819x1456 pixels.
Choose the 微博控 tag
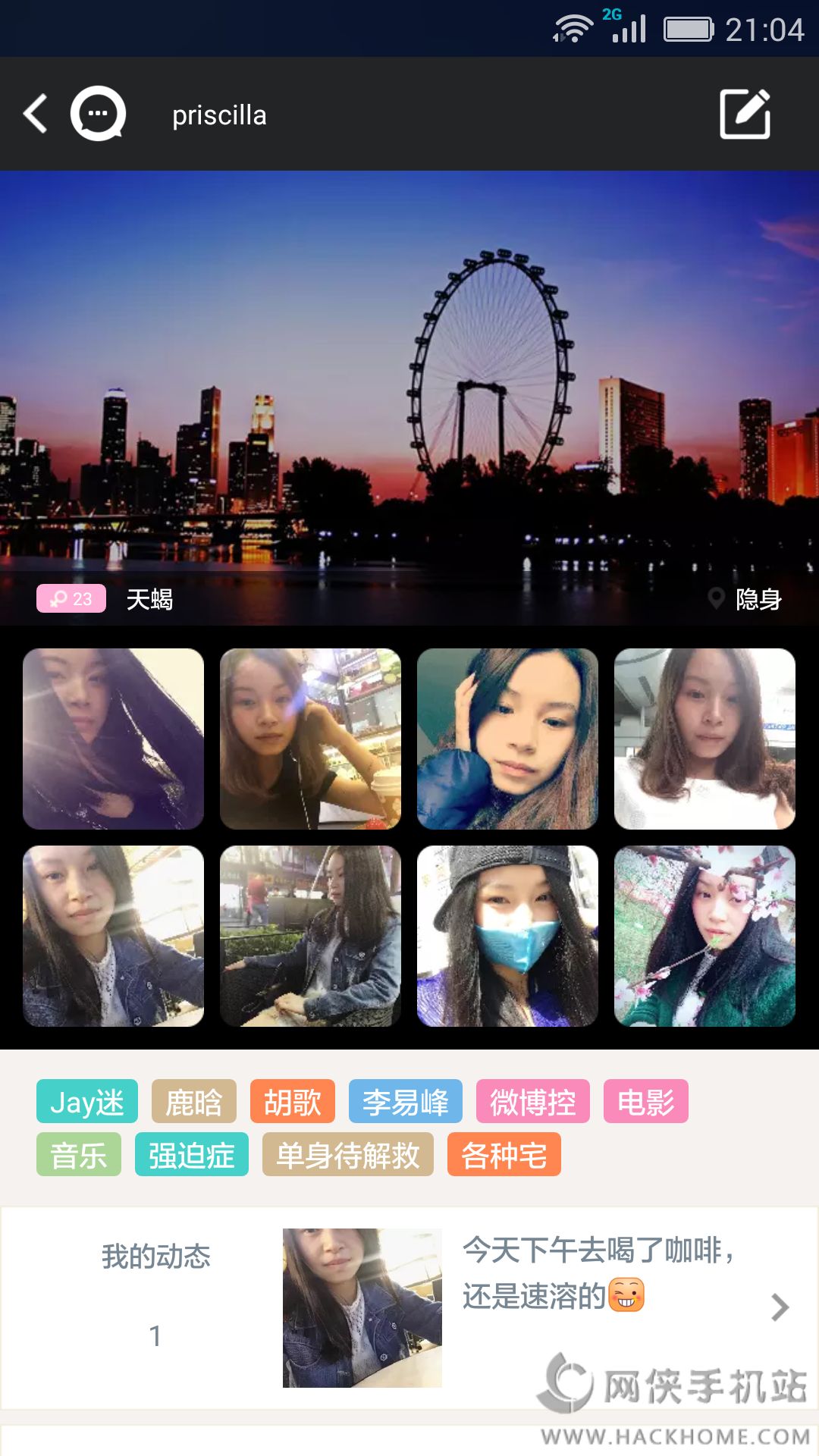pos(533,1101)
